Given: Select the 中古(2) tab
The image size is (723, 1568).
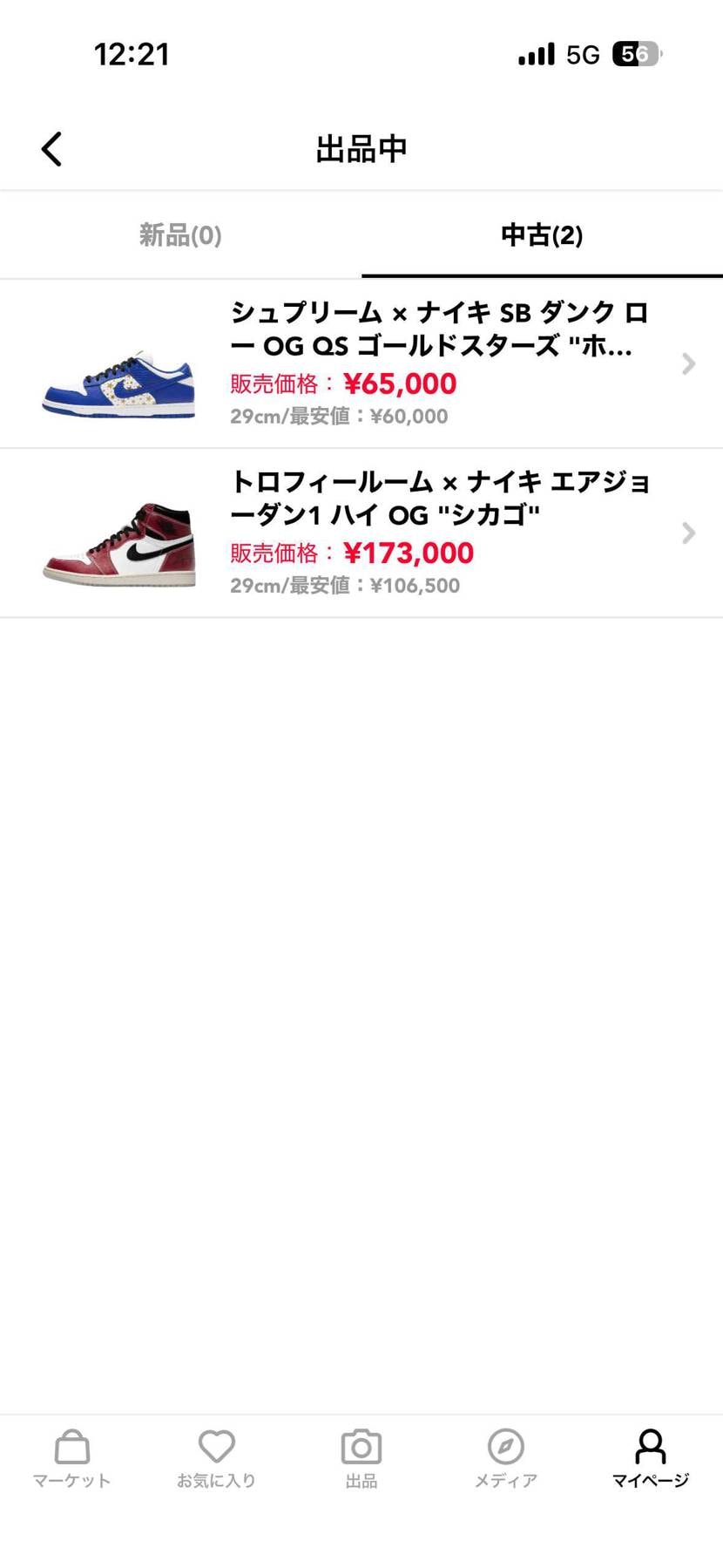Looking at the screenshot, I should coord(541,235).
